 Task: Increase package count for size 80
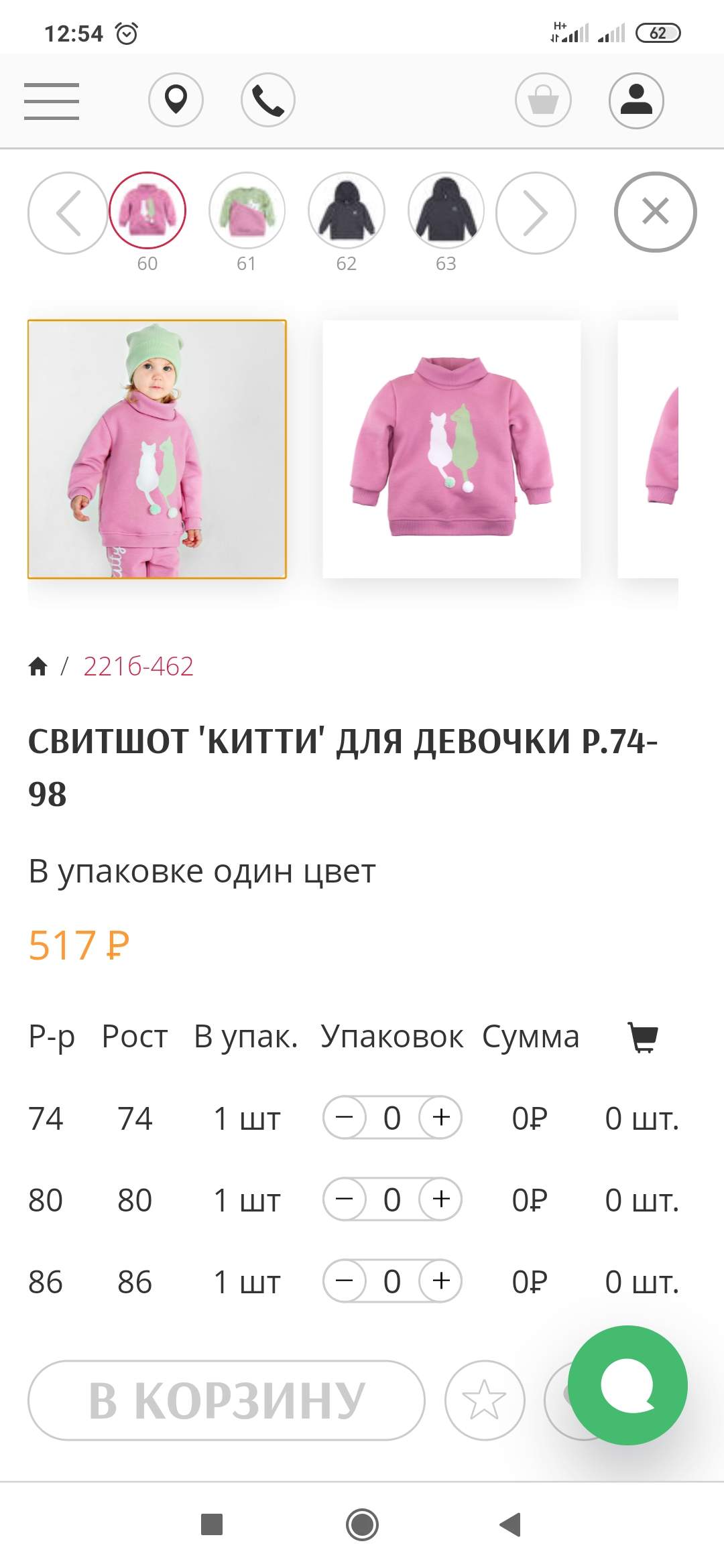point(440,1199)
